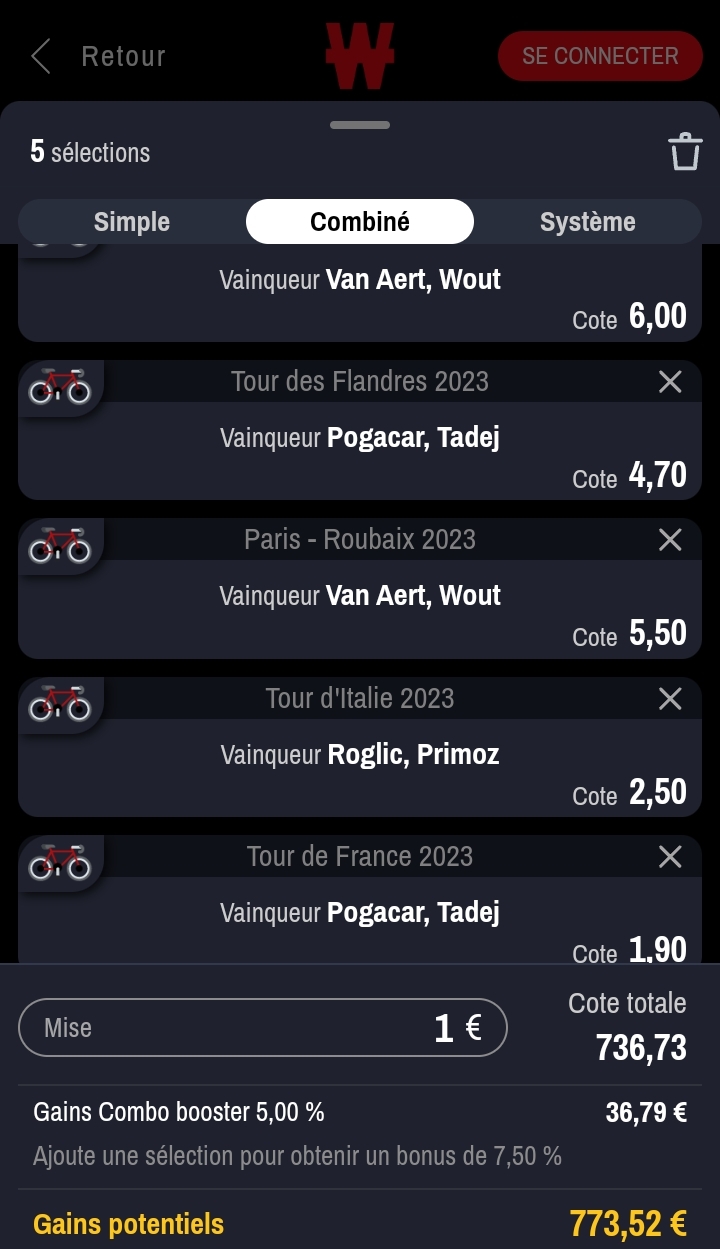Go back with the Retour arrow
The width and height of the screenshot is (720, 1249).
41,57
